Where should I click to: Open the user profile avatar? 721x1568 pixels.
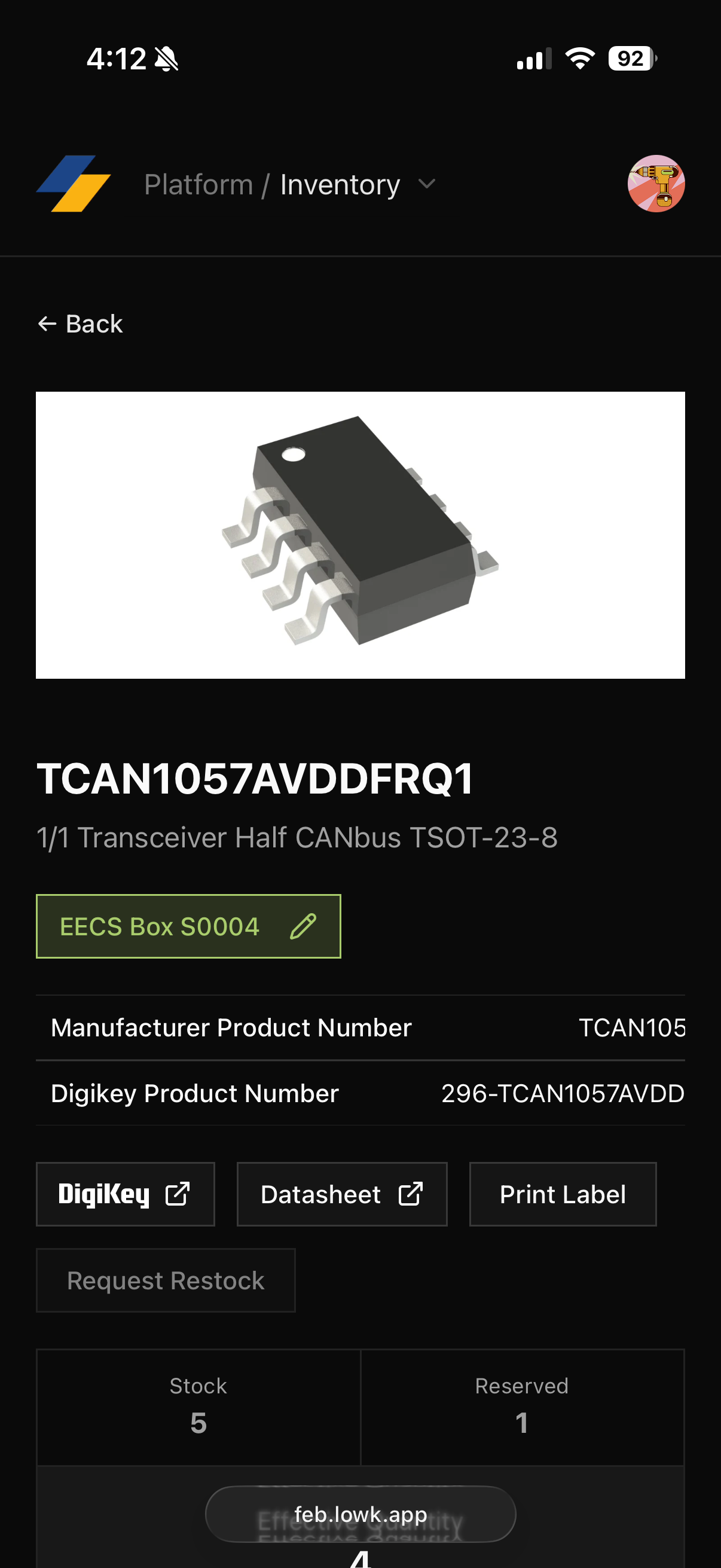pyautogui.click(x=655, y=184)
